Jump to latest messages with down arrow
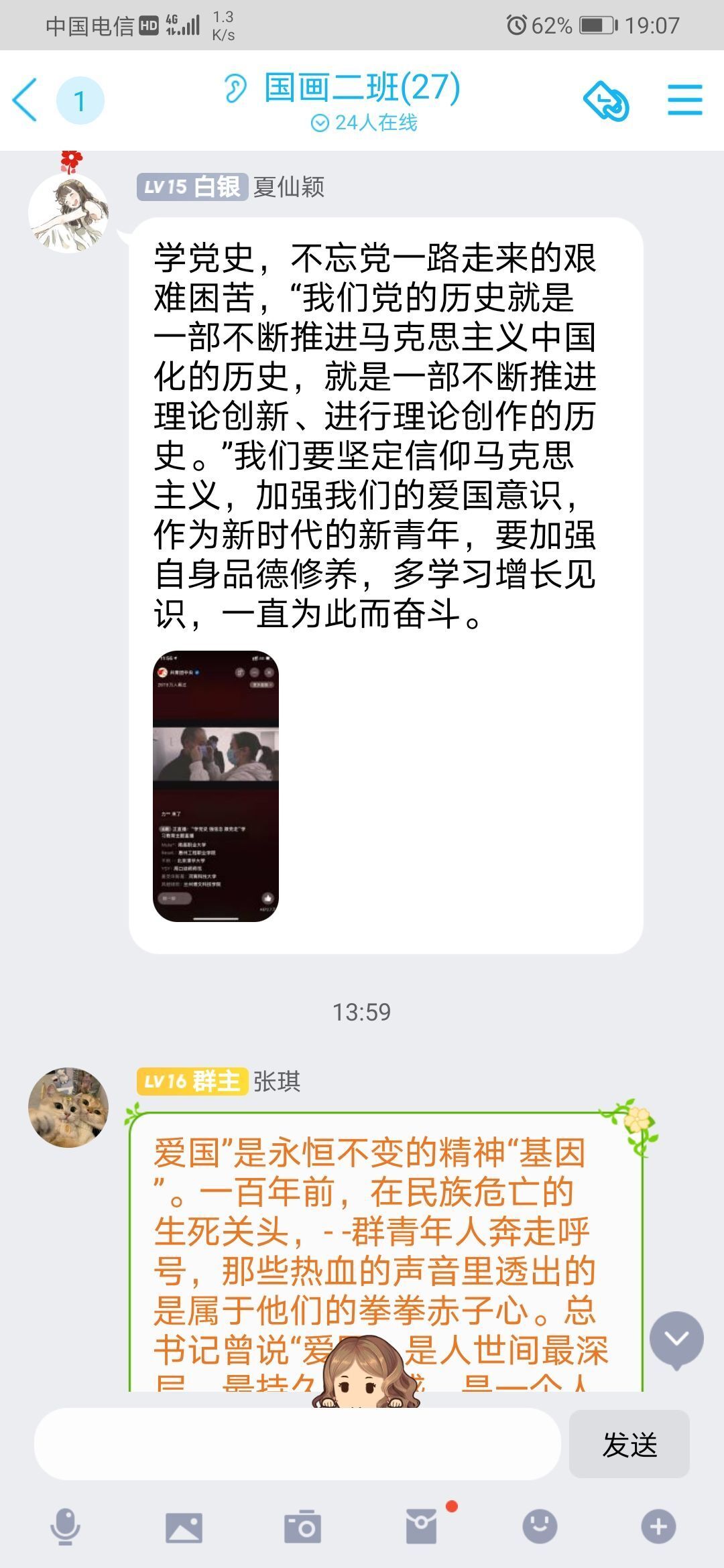724x1568 pixels. 676,1339
